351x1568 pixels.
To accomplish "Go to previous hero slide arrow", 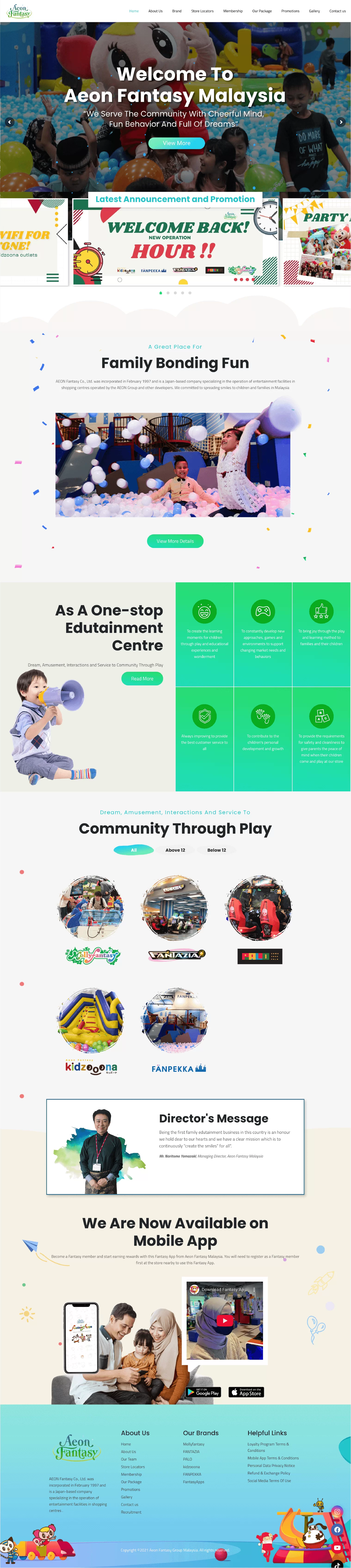I will tap(9, 122).
